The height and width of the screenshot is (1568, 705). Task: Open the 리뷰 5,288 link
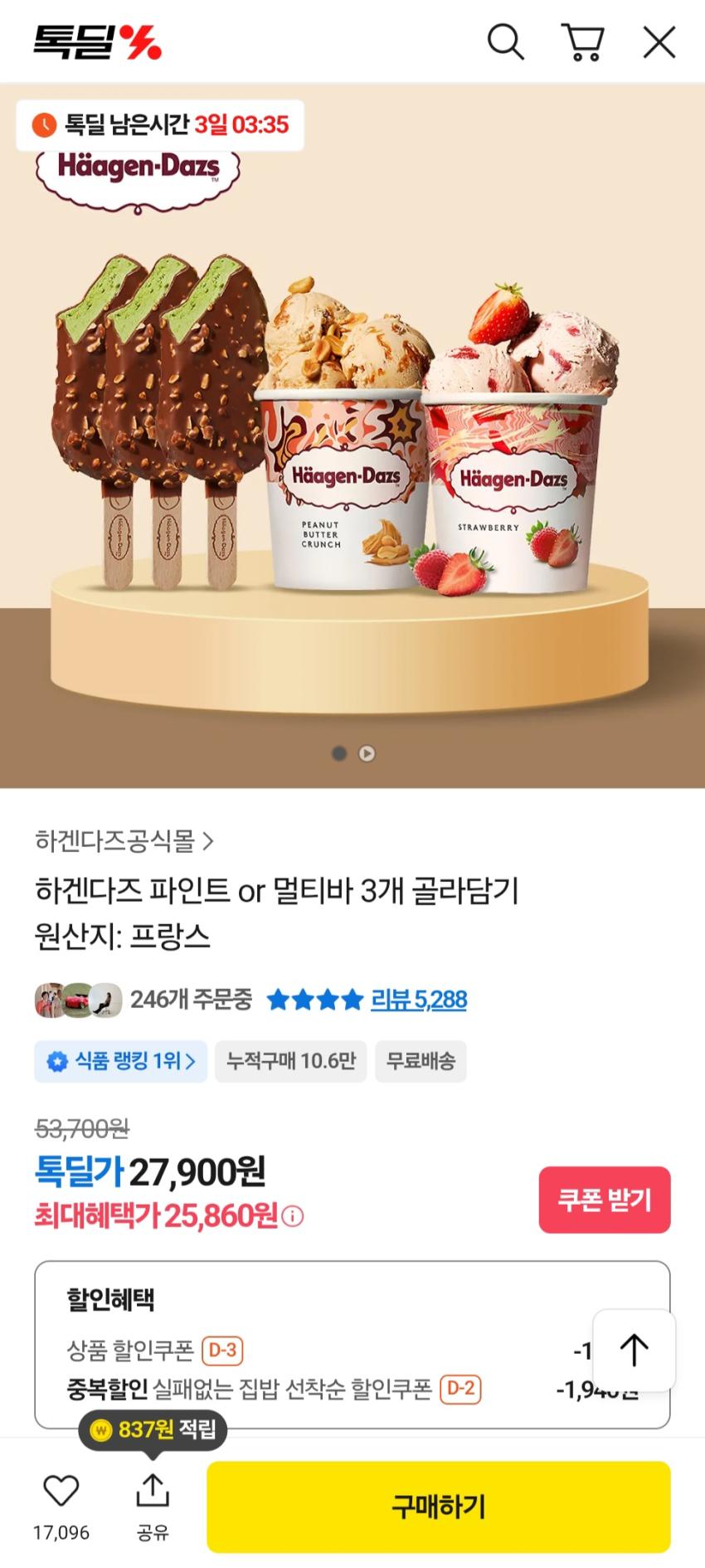418,1000
